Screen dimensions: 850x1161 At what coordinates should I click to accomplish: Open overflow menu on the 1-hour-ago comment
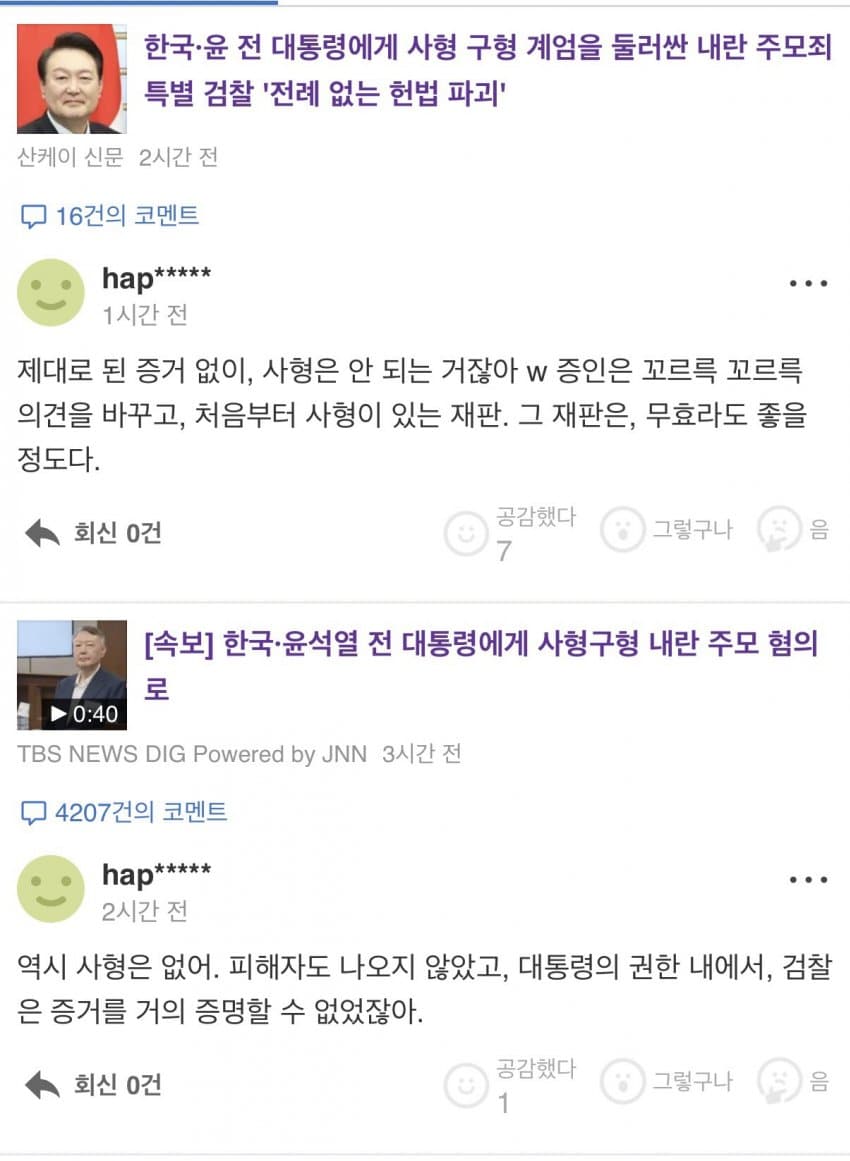click(808, 284)
